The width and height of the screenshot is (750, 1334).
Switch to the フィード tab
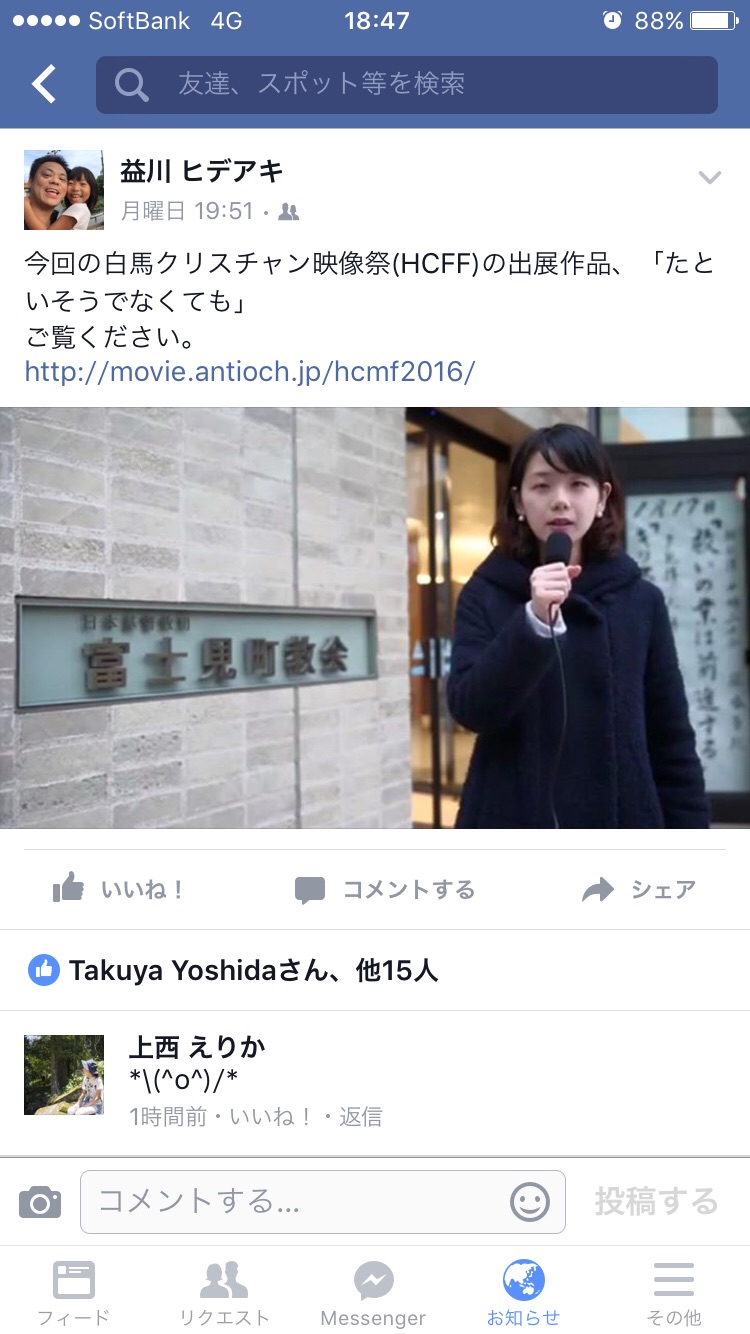pyautogui.click(x=74, y=1293)
